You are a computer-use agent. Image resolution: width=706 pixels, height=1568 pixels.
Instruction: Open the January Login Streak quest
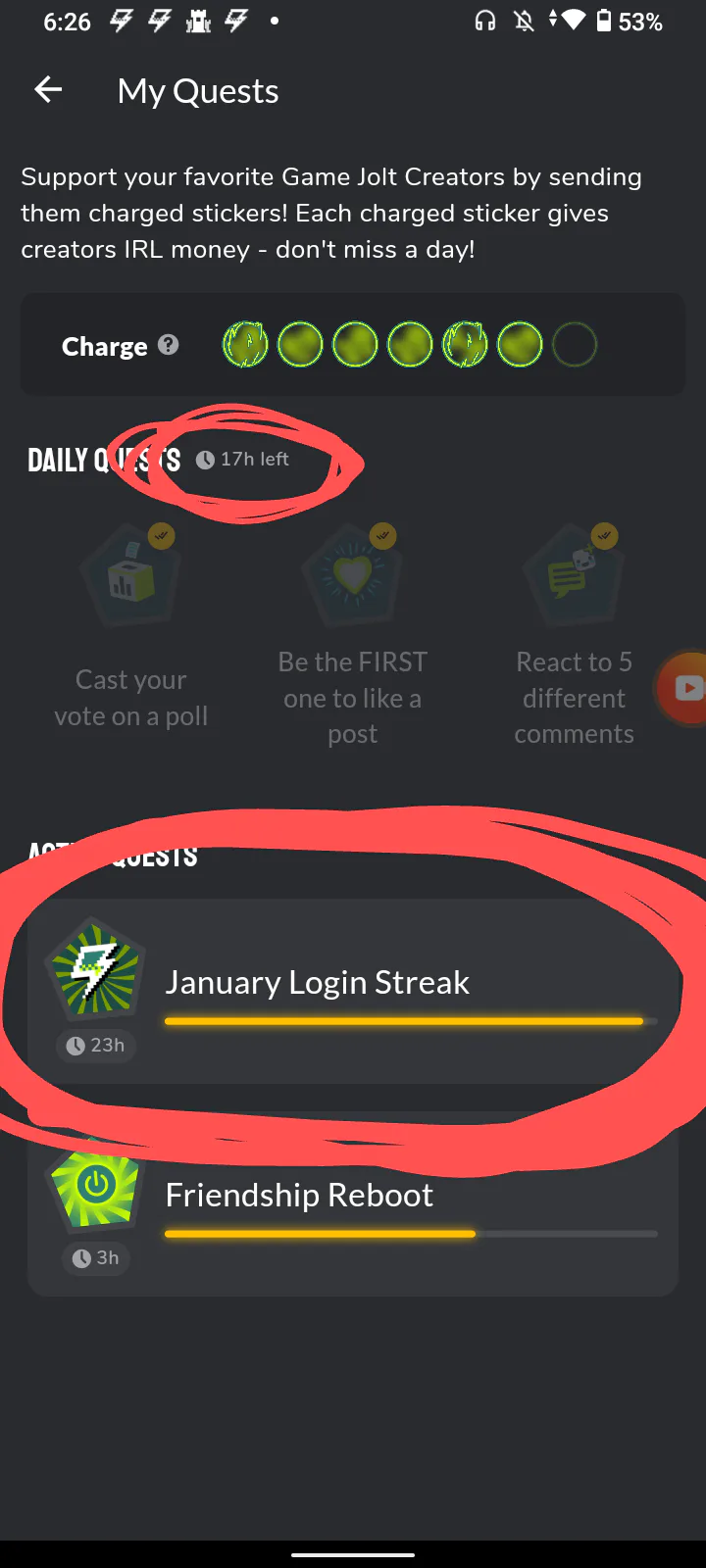pos(353,992)
